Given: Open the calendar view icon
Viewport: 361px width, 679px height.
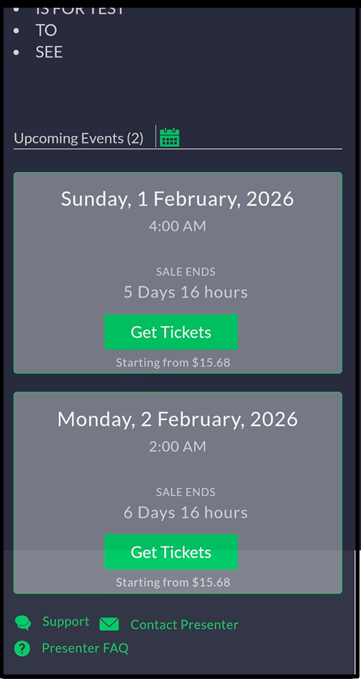Looking at the screenshot, I should point(170,138).
